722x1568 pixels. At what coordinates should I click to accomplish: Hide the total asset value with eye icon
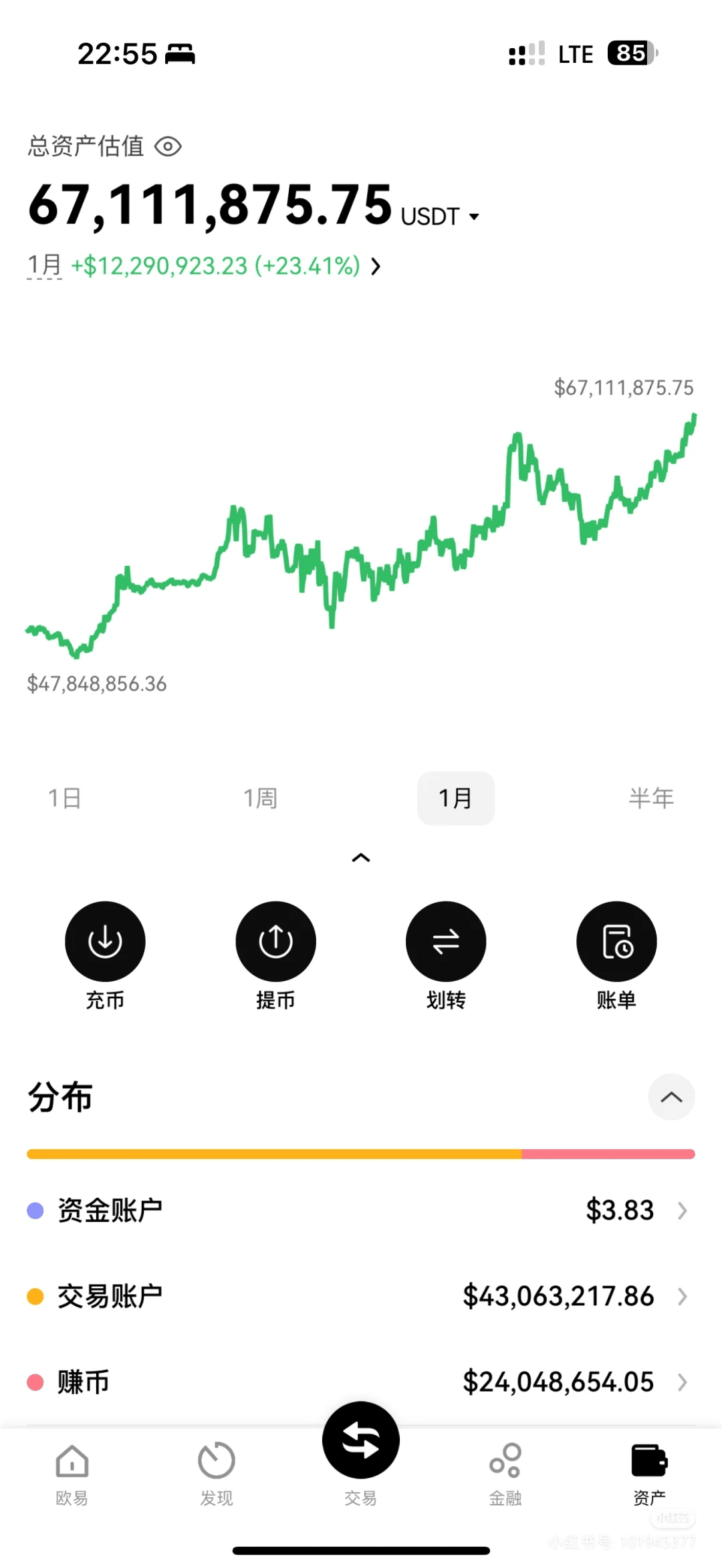(168, 146)
